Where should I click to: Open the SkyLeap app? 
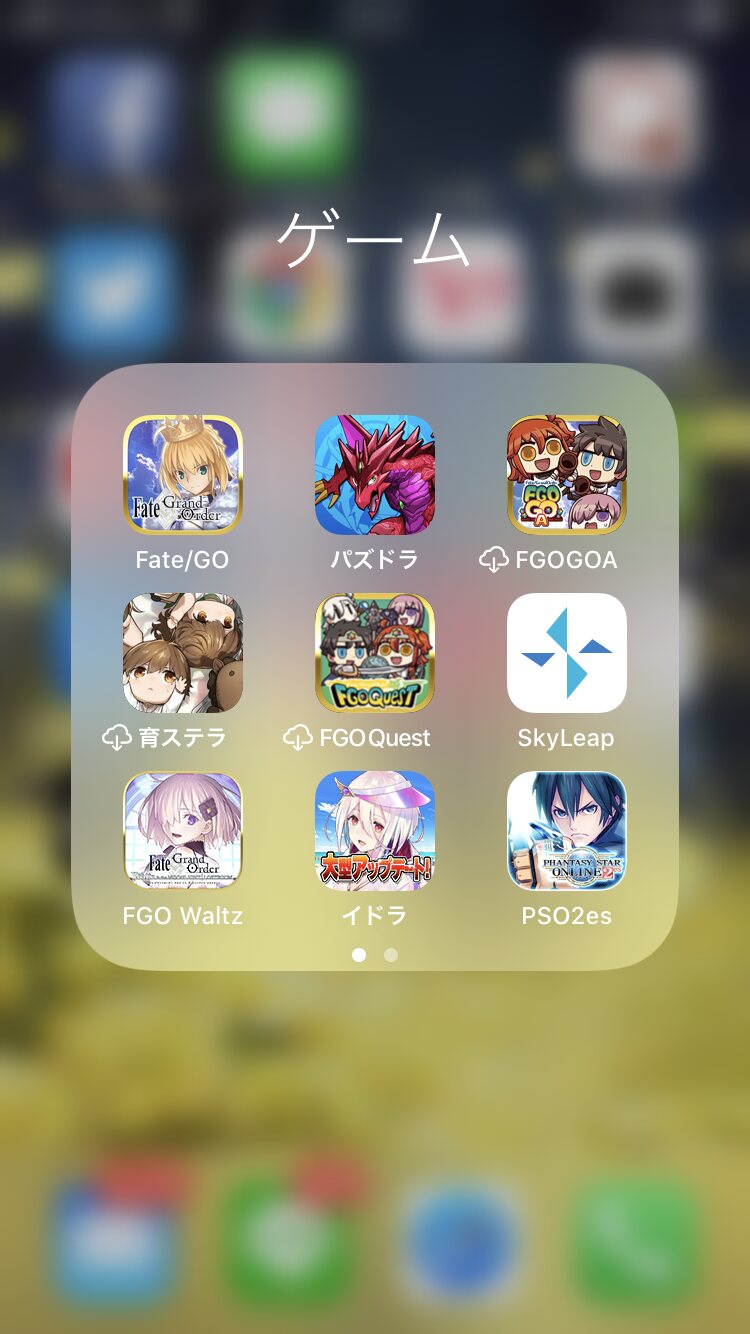coord(567,653)
